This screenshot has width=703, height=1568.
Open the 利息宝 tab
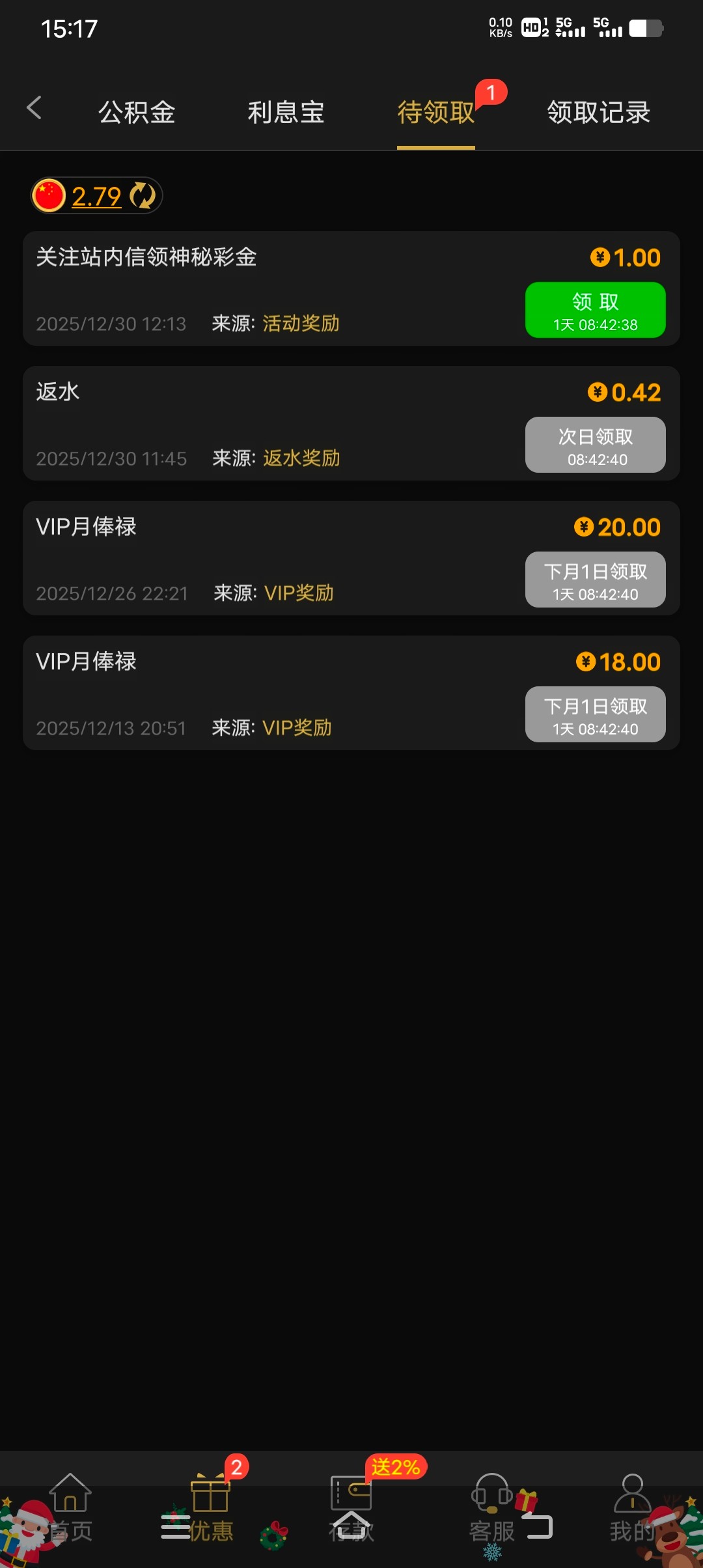tap(286, 112)
